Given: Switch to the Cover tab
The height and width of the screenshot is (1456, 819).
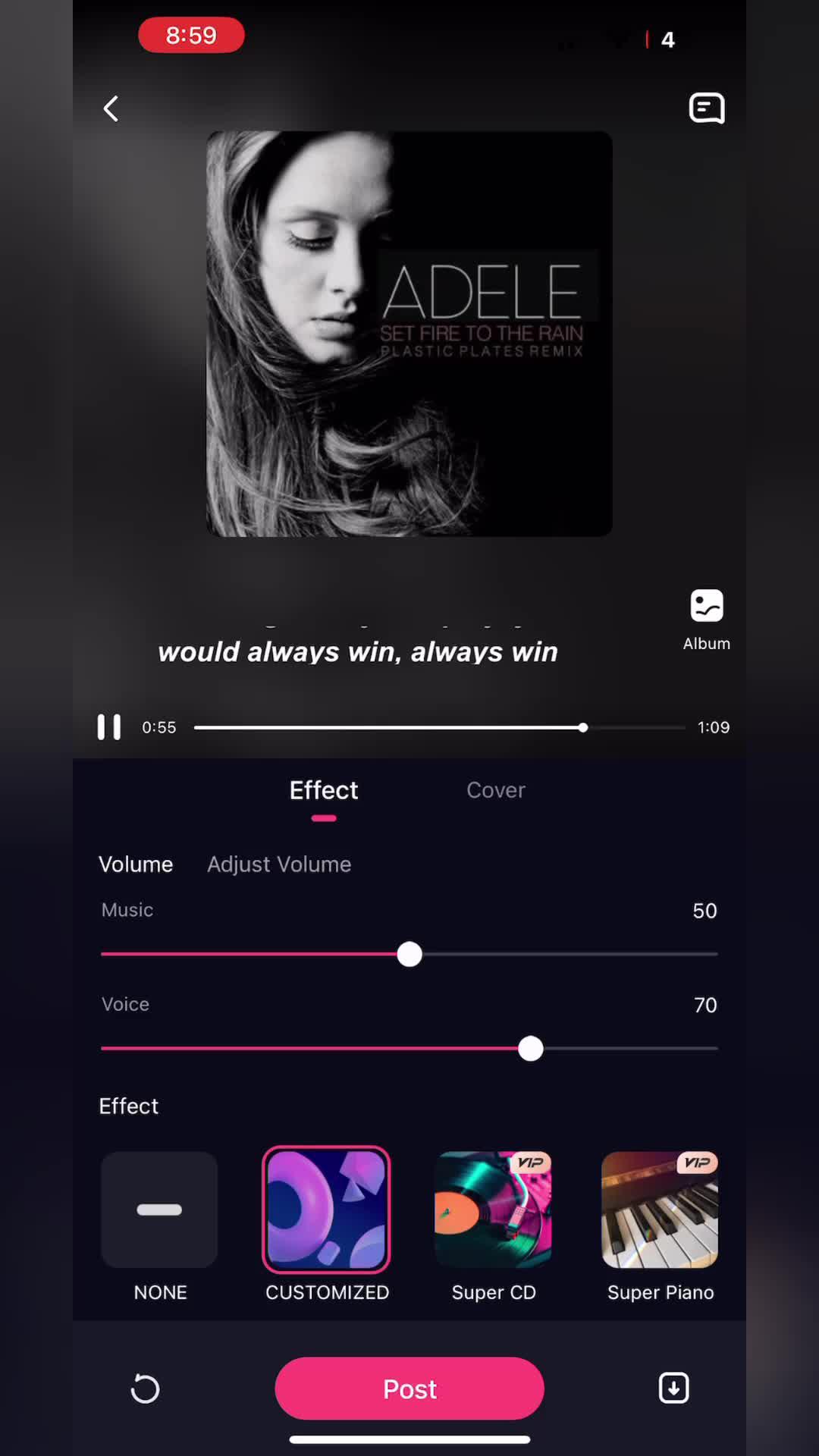Looking at the screenshot, I should (495, 790).
